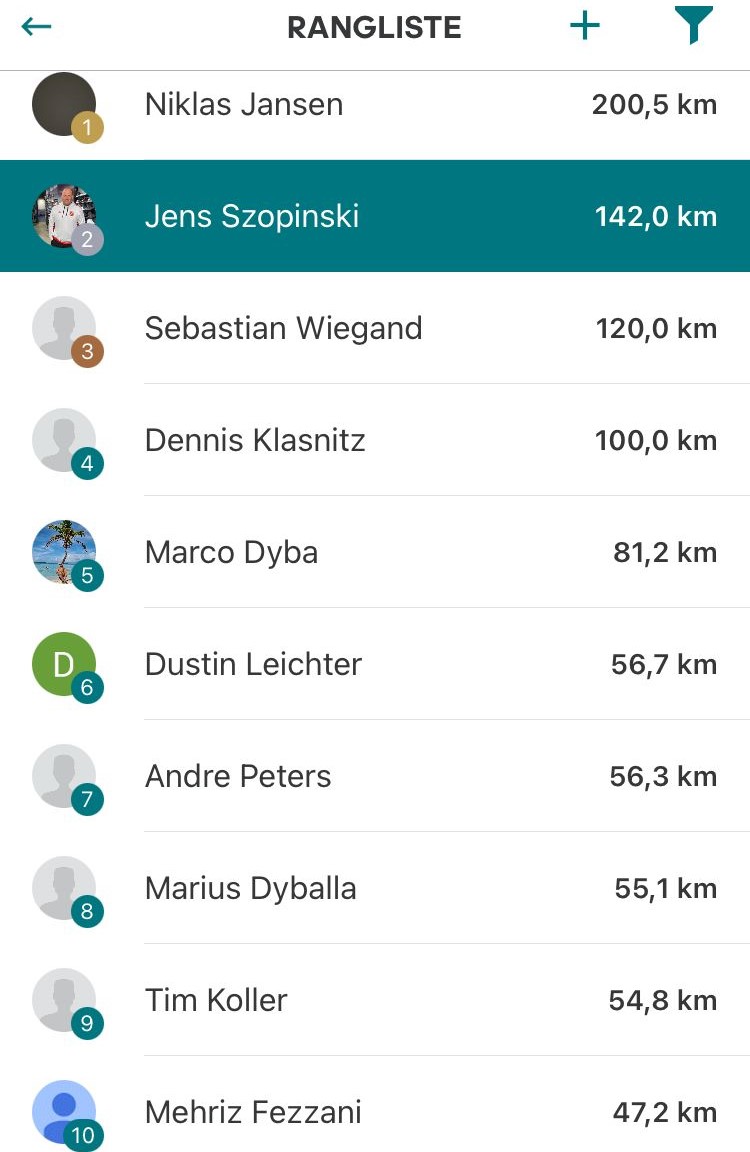Open the ranking filter

[693, 27]
